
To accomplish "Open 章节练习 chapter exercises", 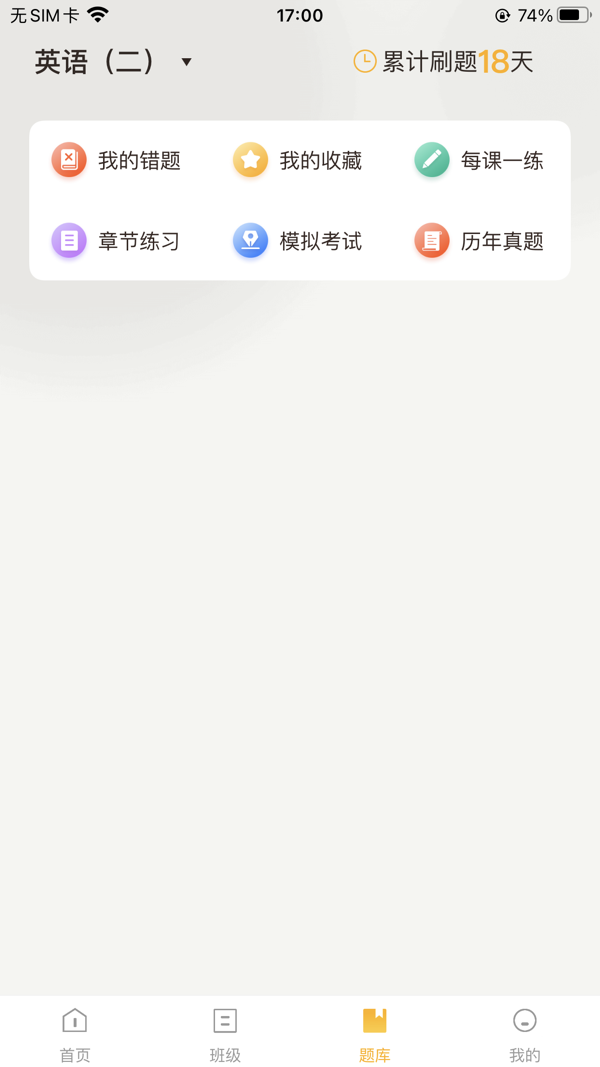I will (117, 241).
